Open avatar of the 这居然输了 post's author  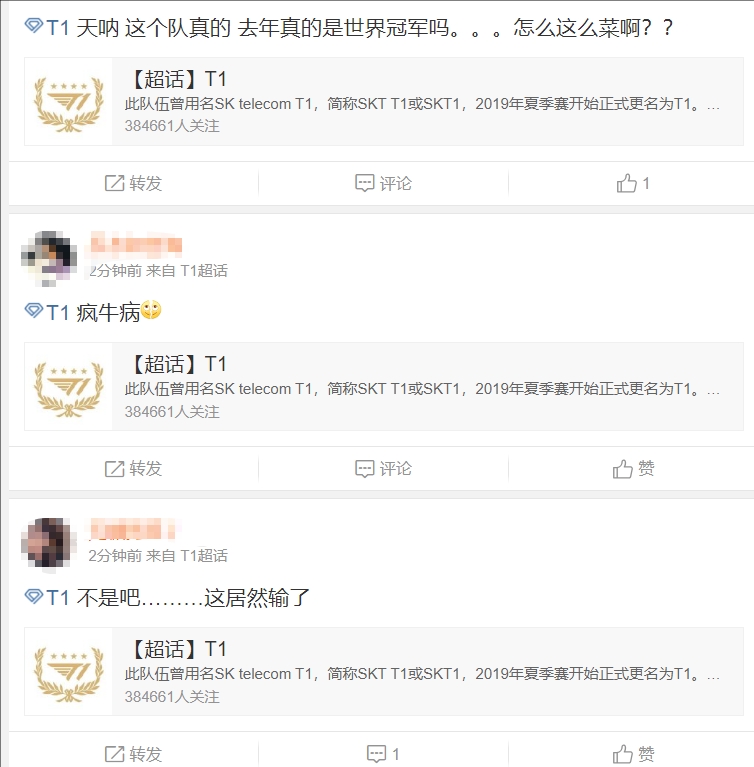(x=49, y=542)
